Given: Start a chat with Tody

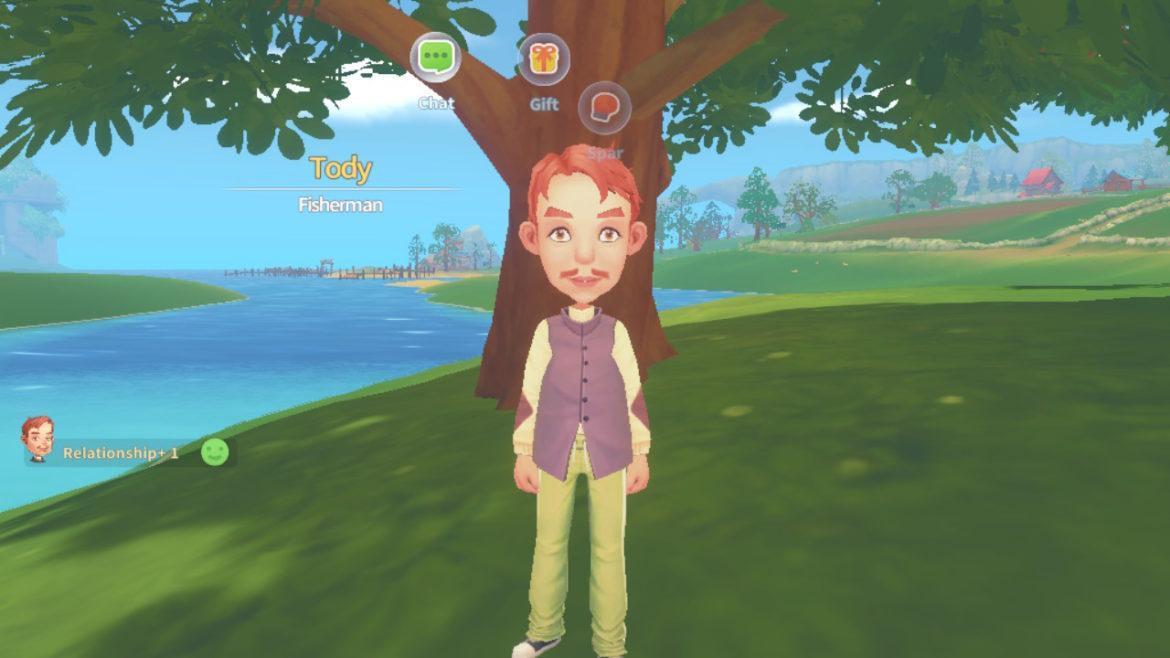Looking at the screenshot, I should pos(435,57).
